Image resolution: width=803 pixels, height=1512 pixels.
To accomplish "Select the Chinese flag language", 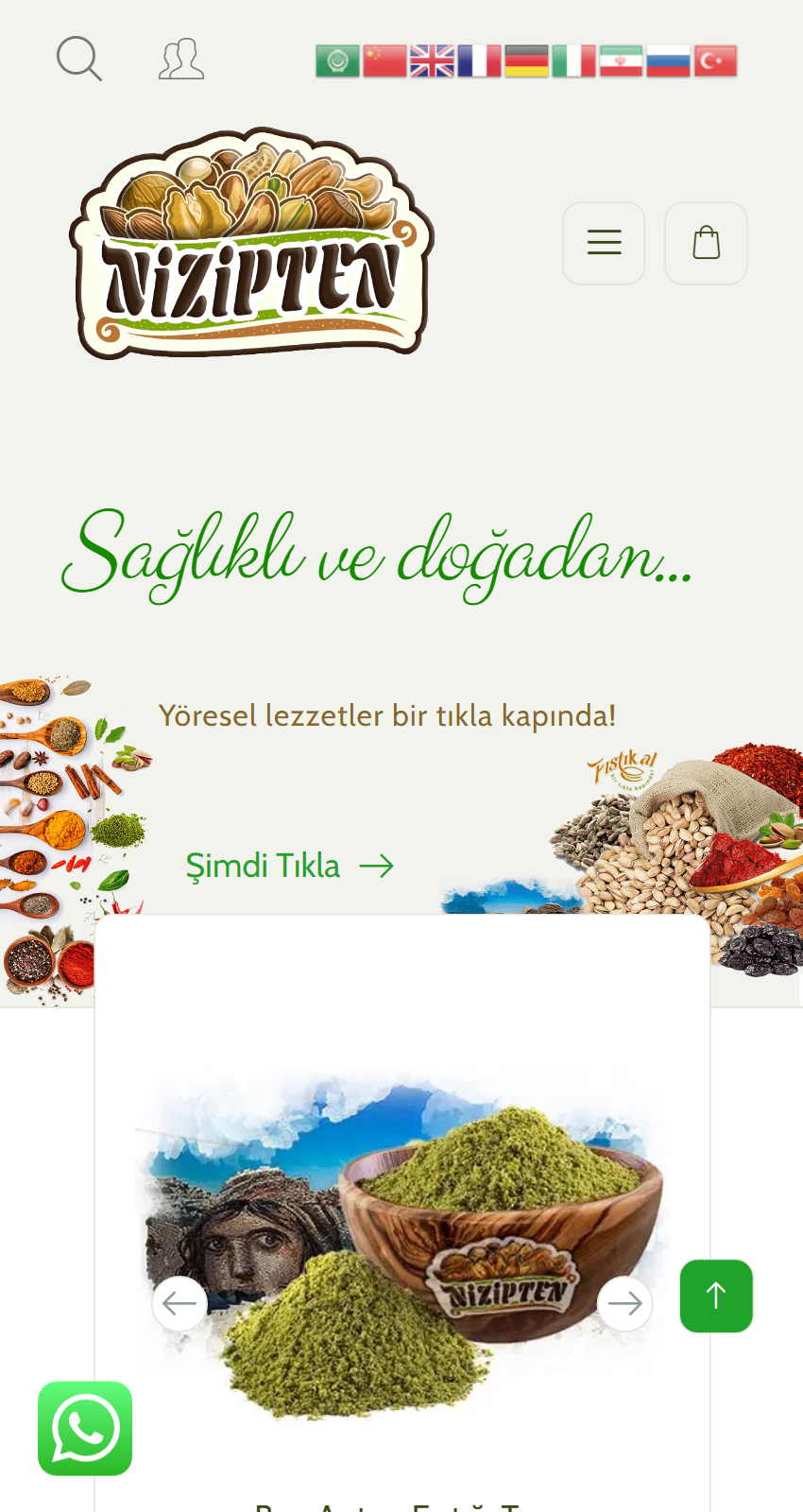I will pos(384,61).
